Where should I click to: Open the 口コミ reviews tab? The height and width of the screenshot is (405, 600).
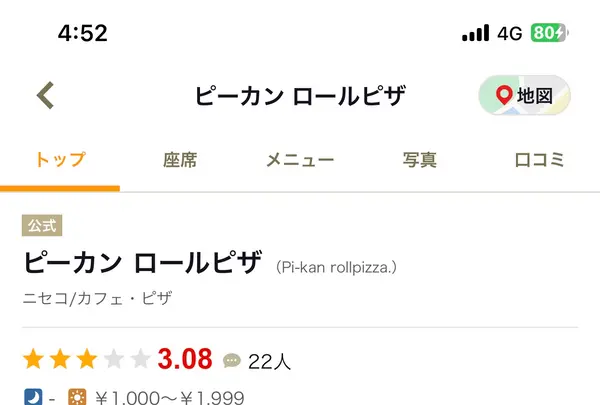(x=540, y=160)
